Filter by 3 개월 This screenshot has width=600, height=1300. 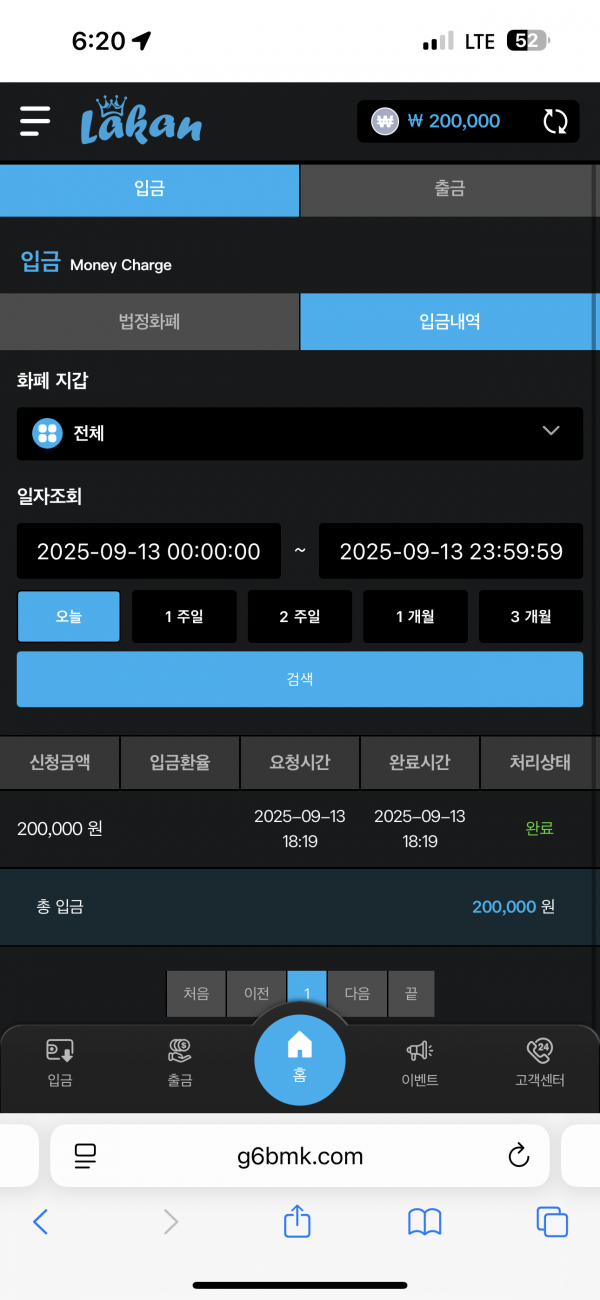click(530, 616)
